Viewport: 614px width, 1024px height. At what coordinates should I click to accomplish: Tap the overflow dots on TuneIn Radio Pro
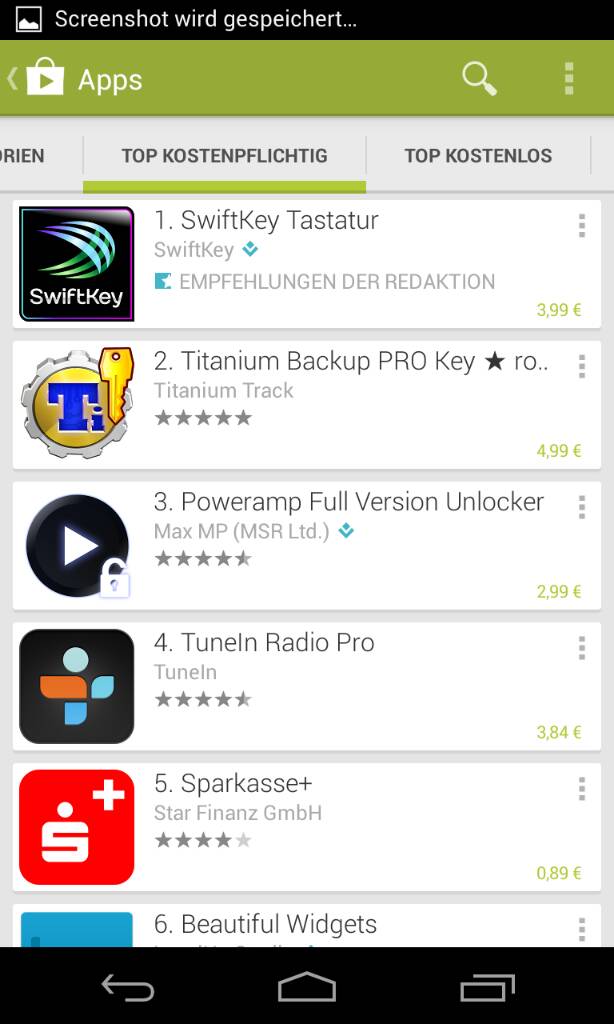(x=581, y=648)
